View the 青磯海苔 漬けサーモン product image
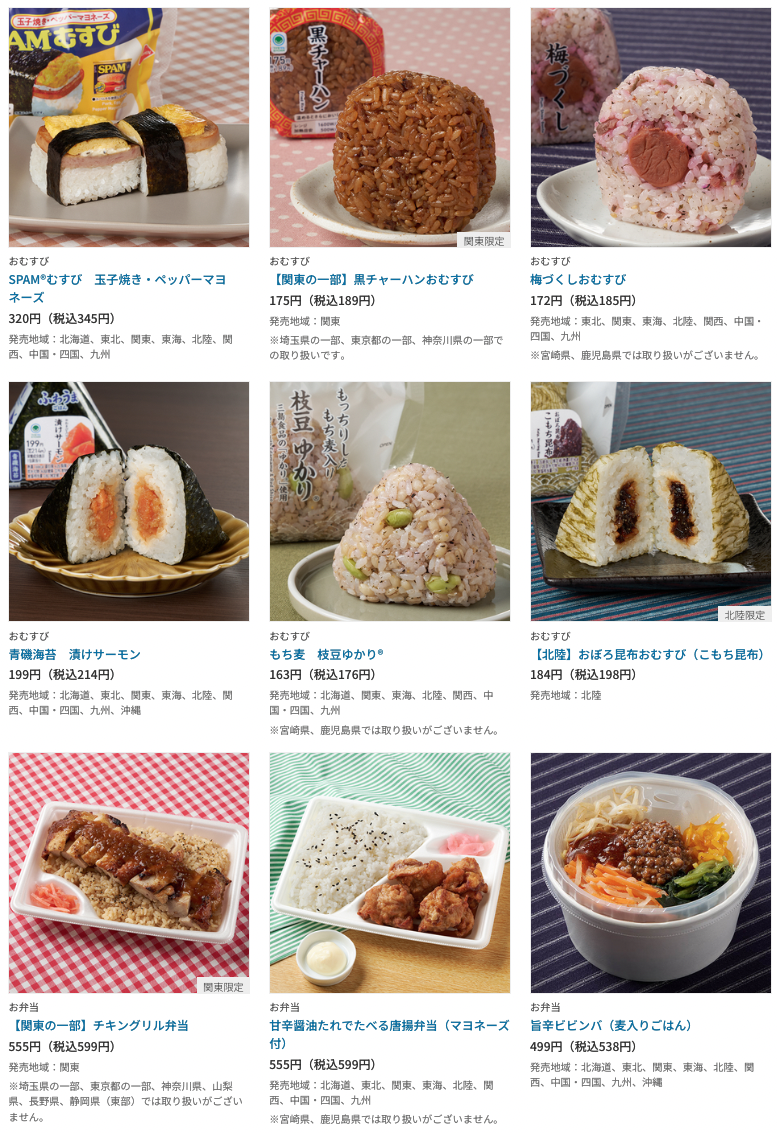777x1133 pixels. pos(129,501)
